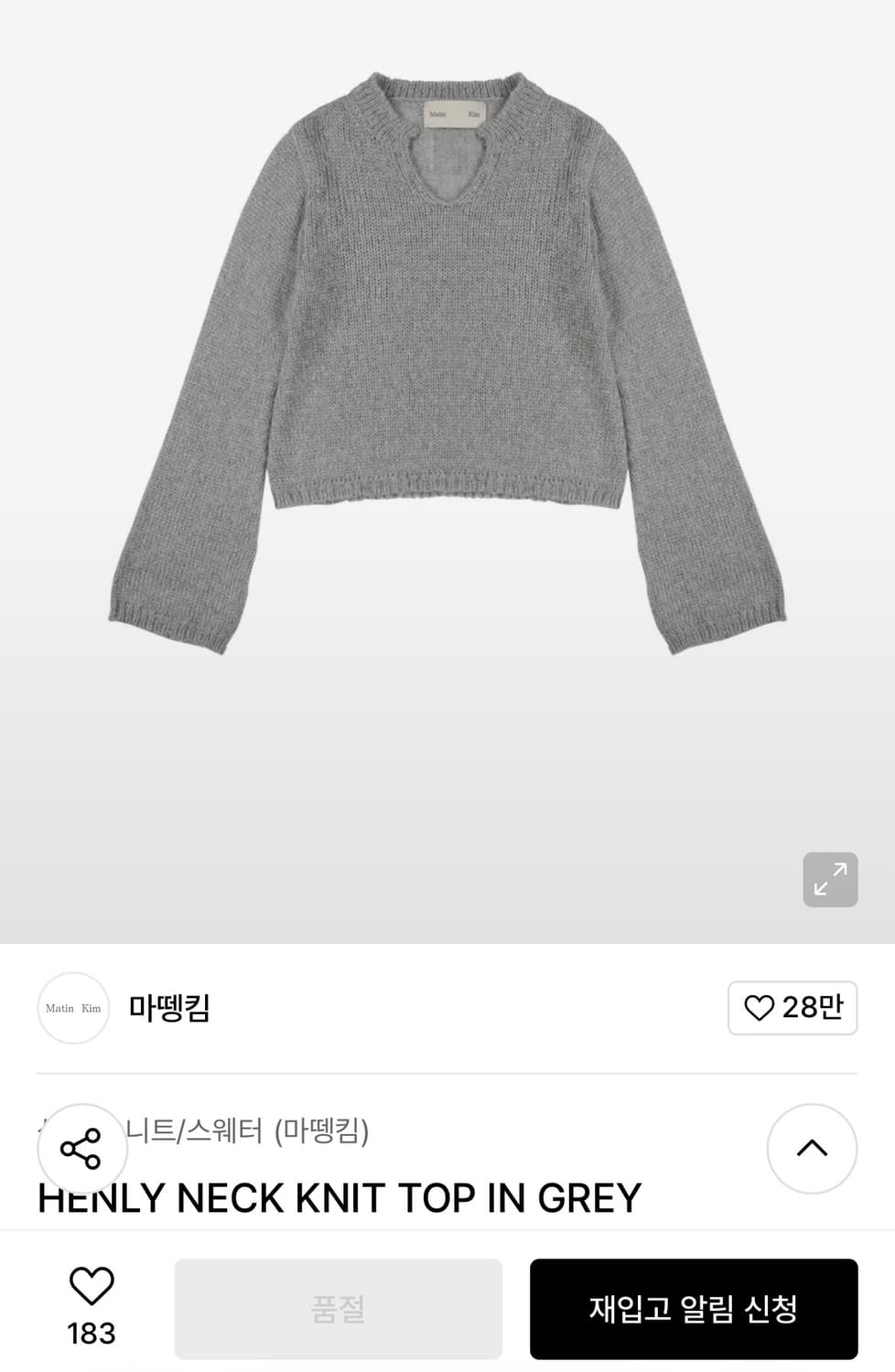Click the grey sweater product photo
Viewport: 895px width, 1372px height.
point(447,366)
